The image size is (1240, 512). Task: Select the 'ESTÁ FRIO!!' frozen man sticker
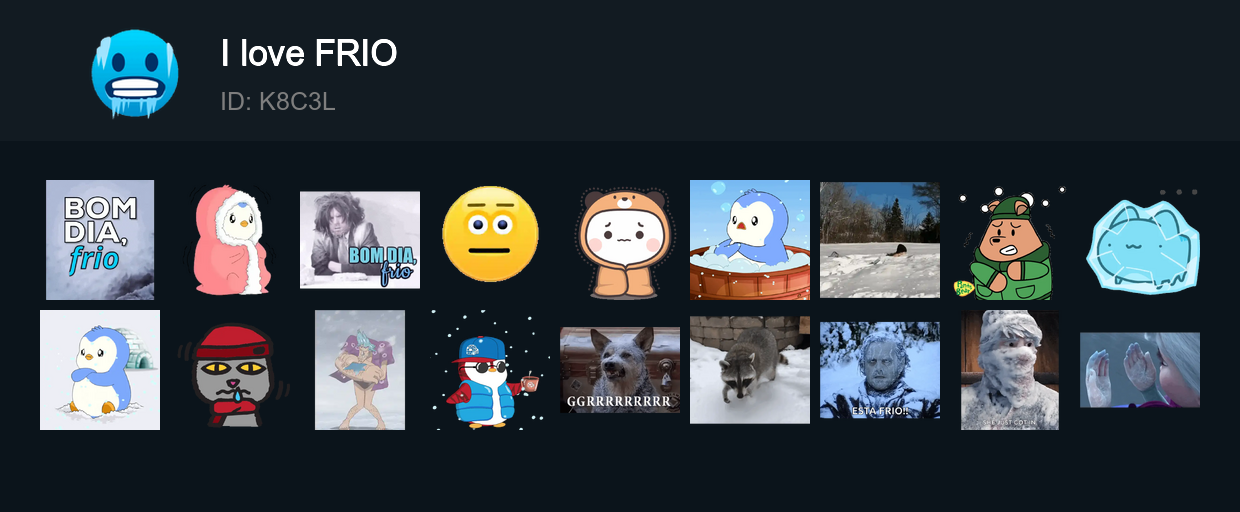pos(880,370)
